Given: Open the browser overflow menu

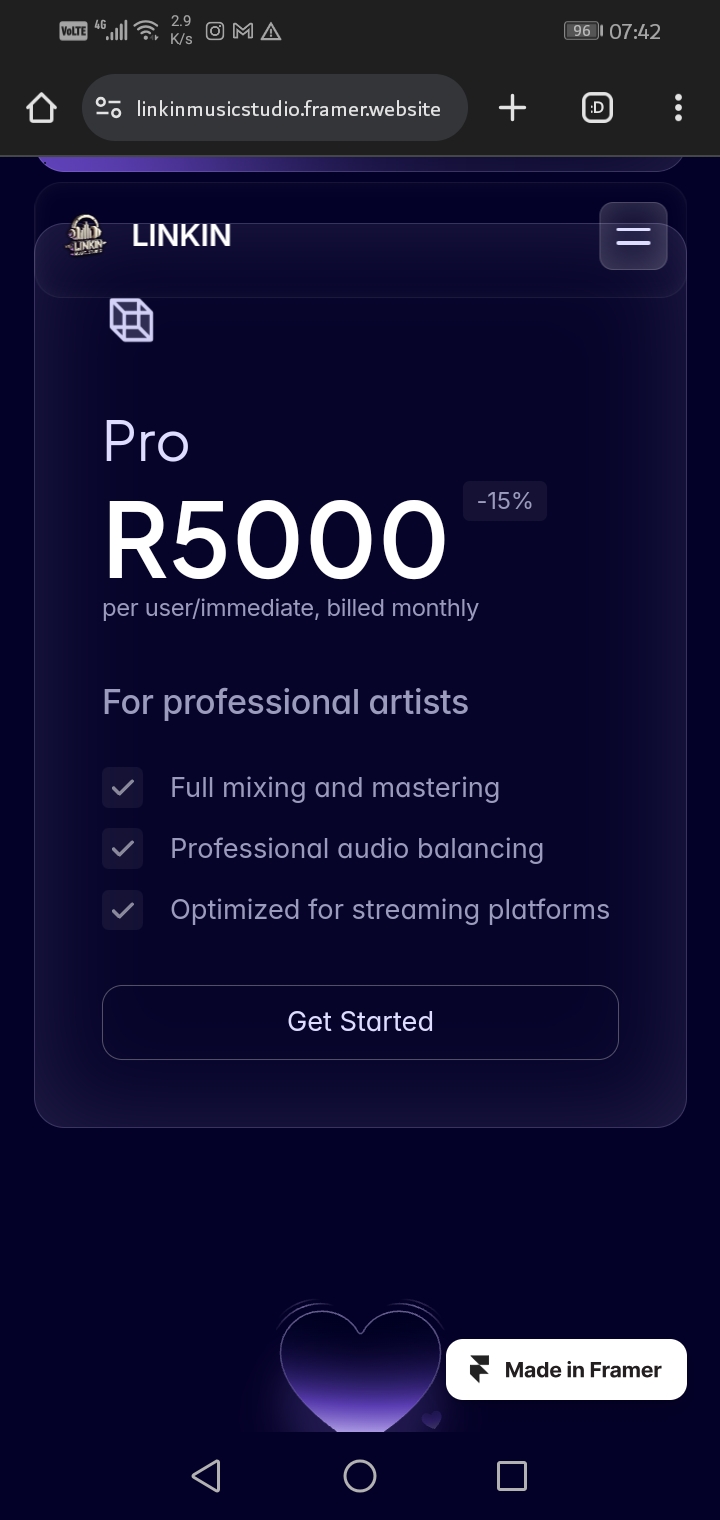Looking at the screenshot, I should [x=678, y=108].
